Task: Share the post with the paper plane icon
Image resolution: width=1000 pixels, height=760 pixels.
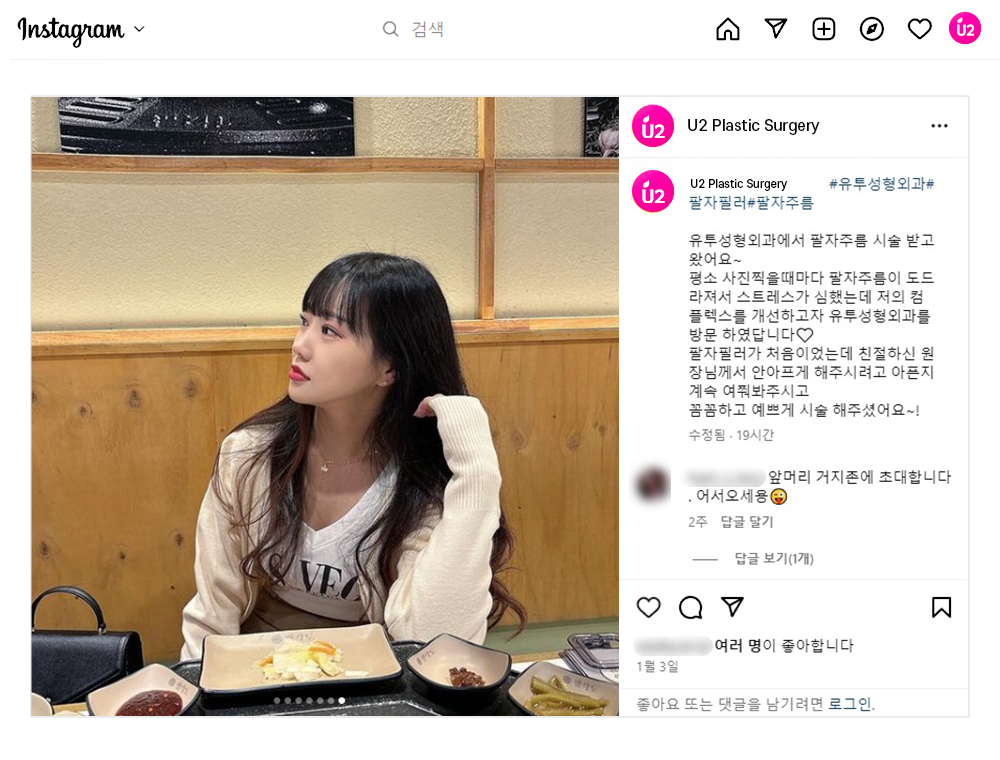Action: point(733,607)
